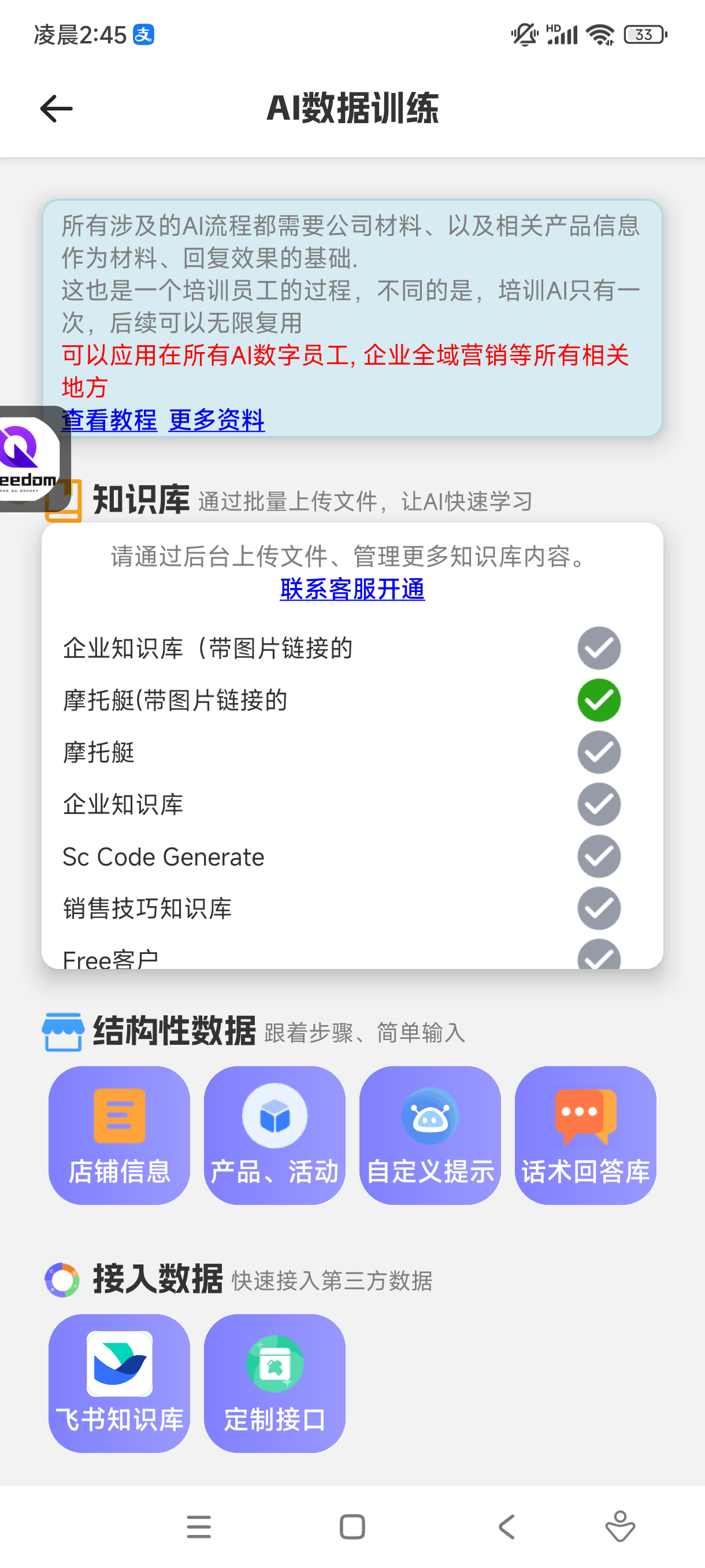Image resolution: width=705 pixels, height=1568 pixels.
Task: Open 话术回答库 card
Action: click(585, 1134)
